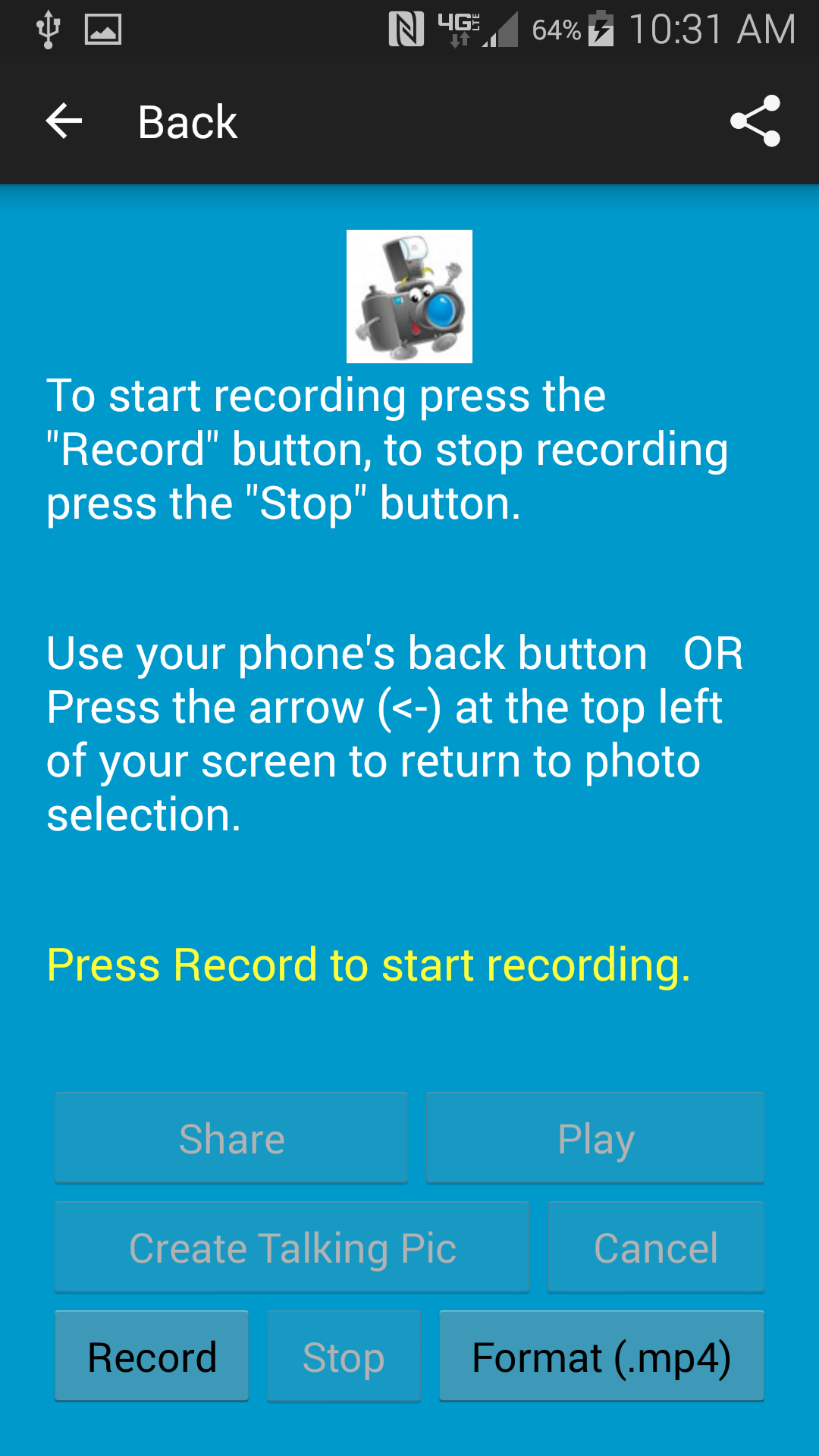Play the recorded audio
The width and height of the screenshot is (819, 1456).
595,1137
